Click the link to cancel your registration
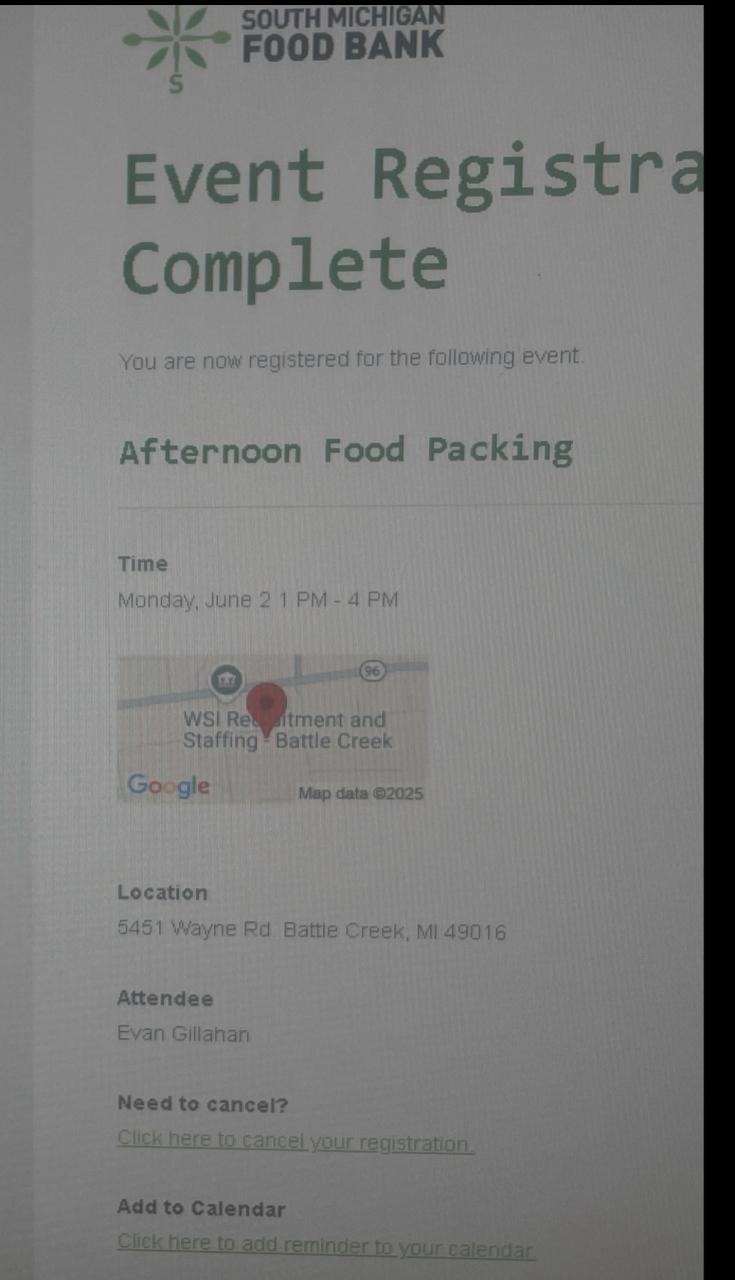 pyautogui.click(x=295, y=1141)
